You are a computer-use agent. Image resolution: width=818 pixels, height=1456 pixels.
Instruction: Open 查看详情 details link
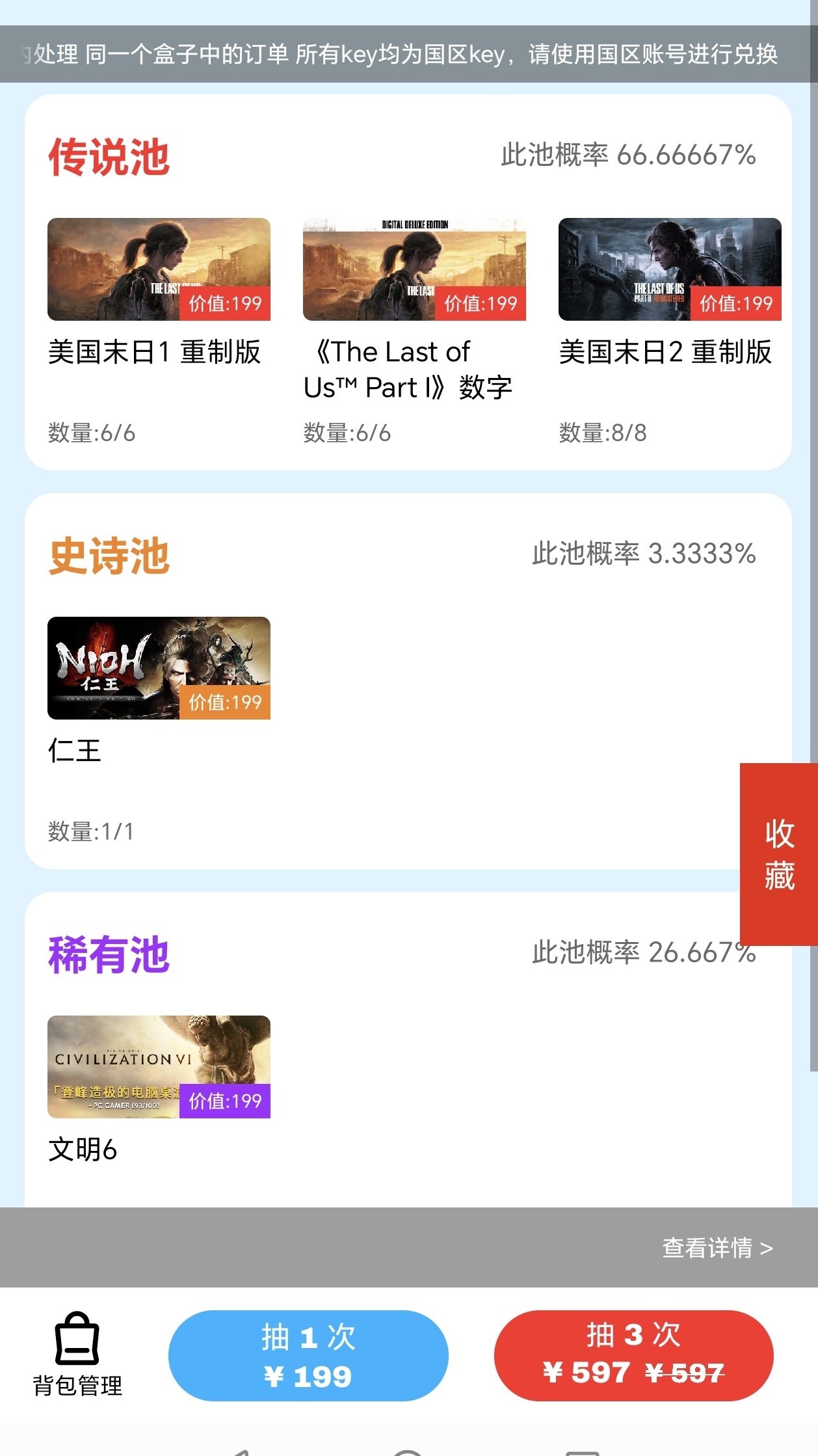(717, 1248)
